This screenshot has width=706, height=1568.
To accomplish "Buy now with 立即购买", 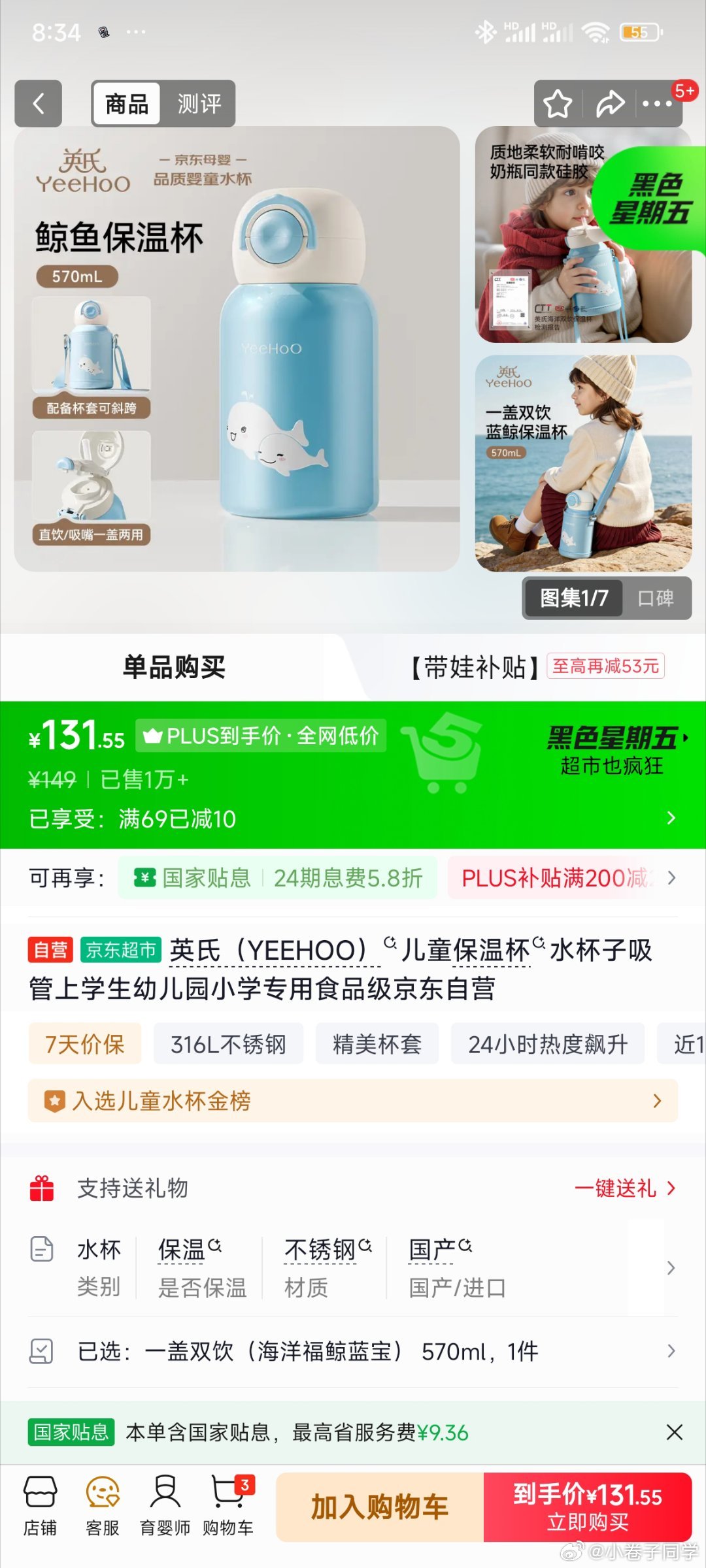I will click(587, 1507).
